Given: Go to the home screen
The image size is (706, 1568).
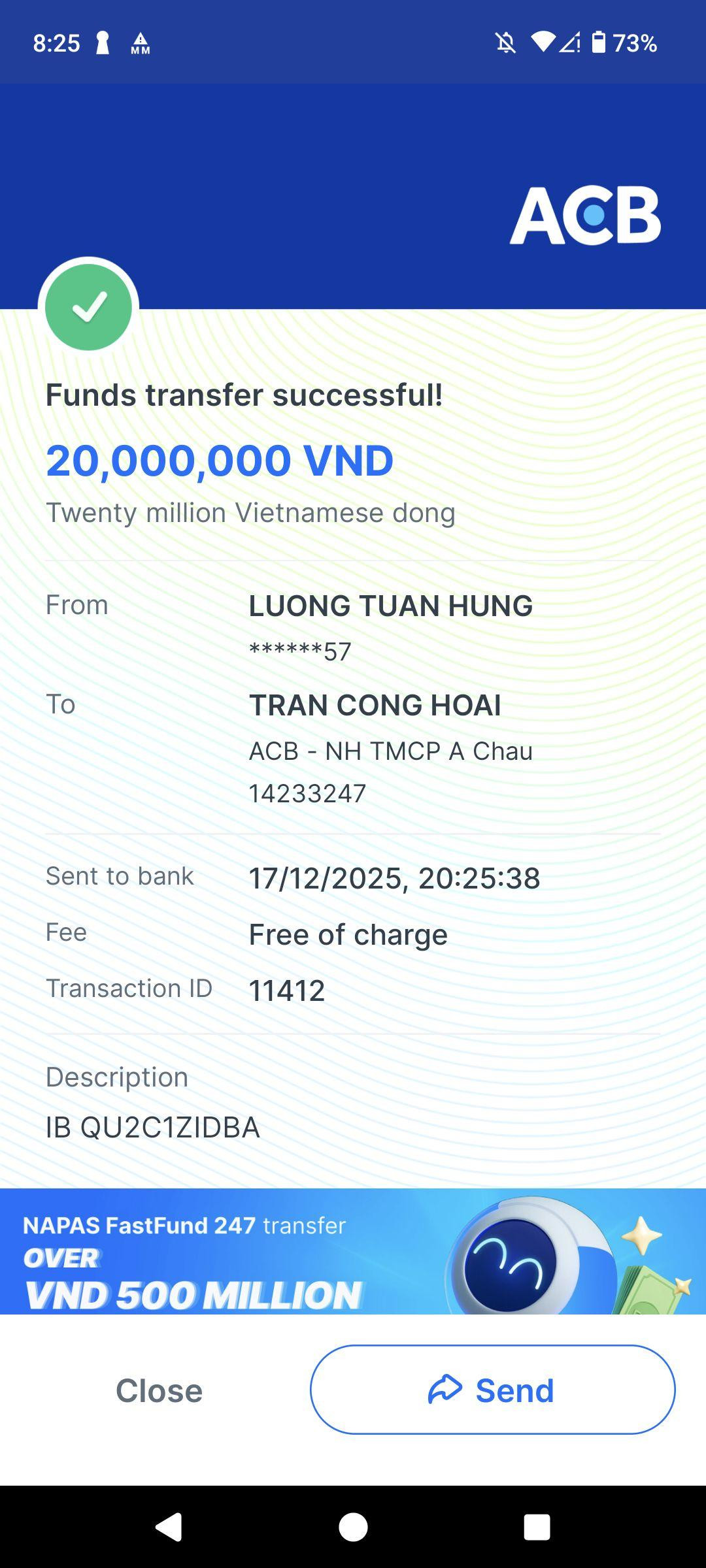Looking at the screenshot, I should pyautogui.click(x=353, y=1527).
